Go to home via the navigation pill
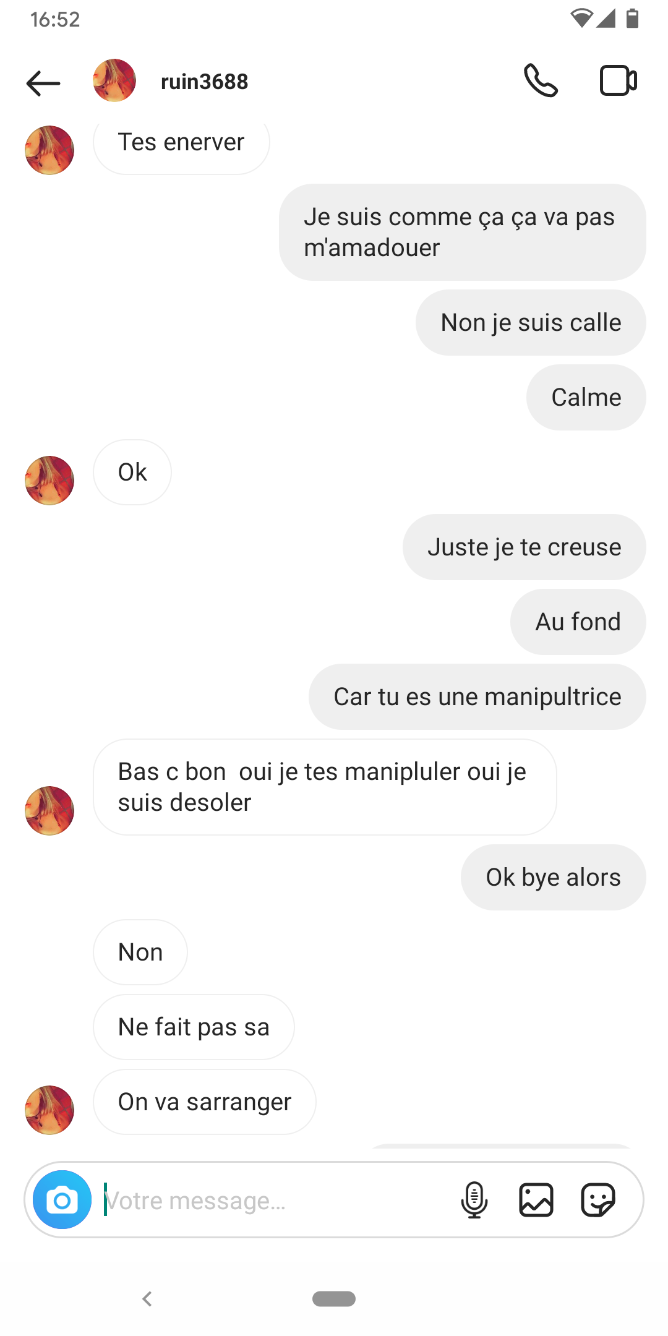Image resolution: width=668 pixels, height=1336 pixels. pos(334,1299)
